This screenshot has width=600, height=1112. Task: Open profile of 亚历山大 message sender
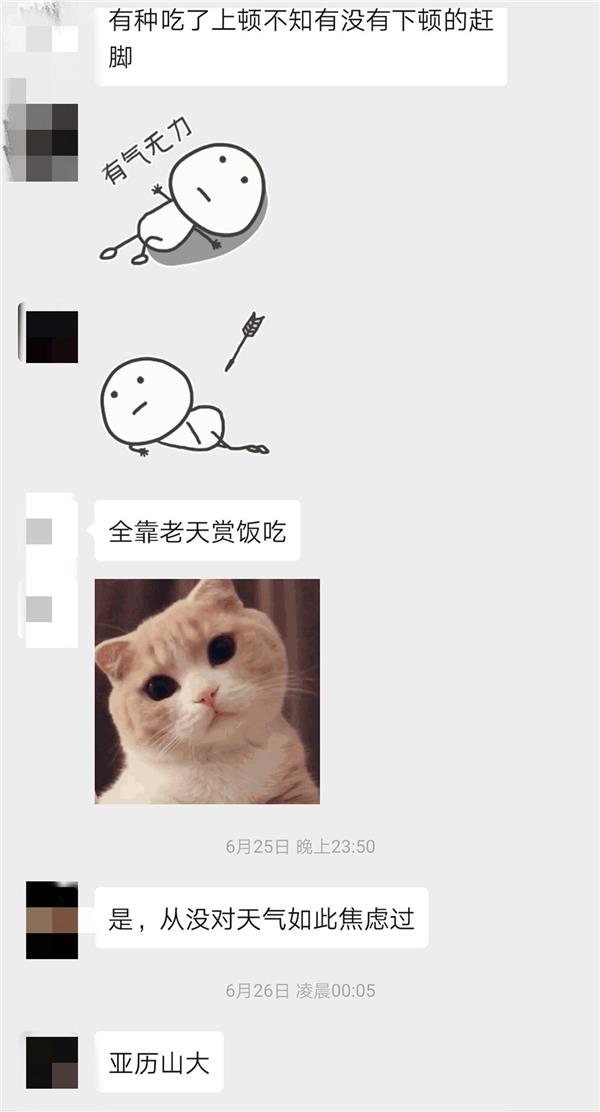point(52,1062)
